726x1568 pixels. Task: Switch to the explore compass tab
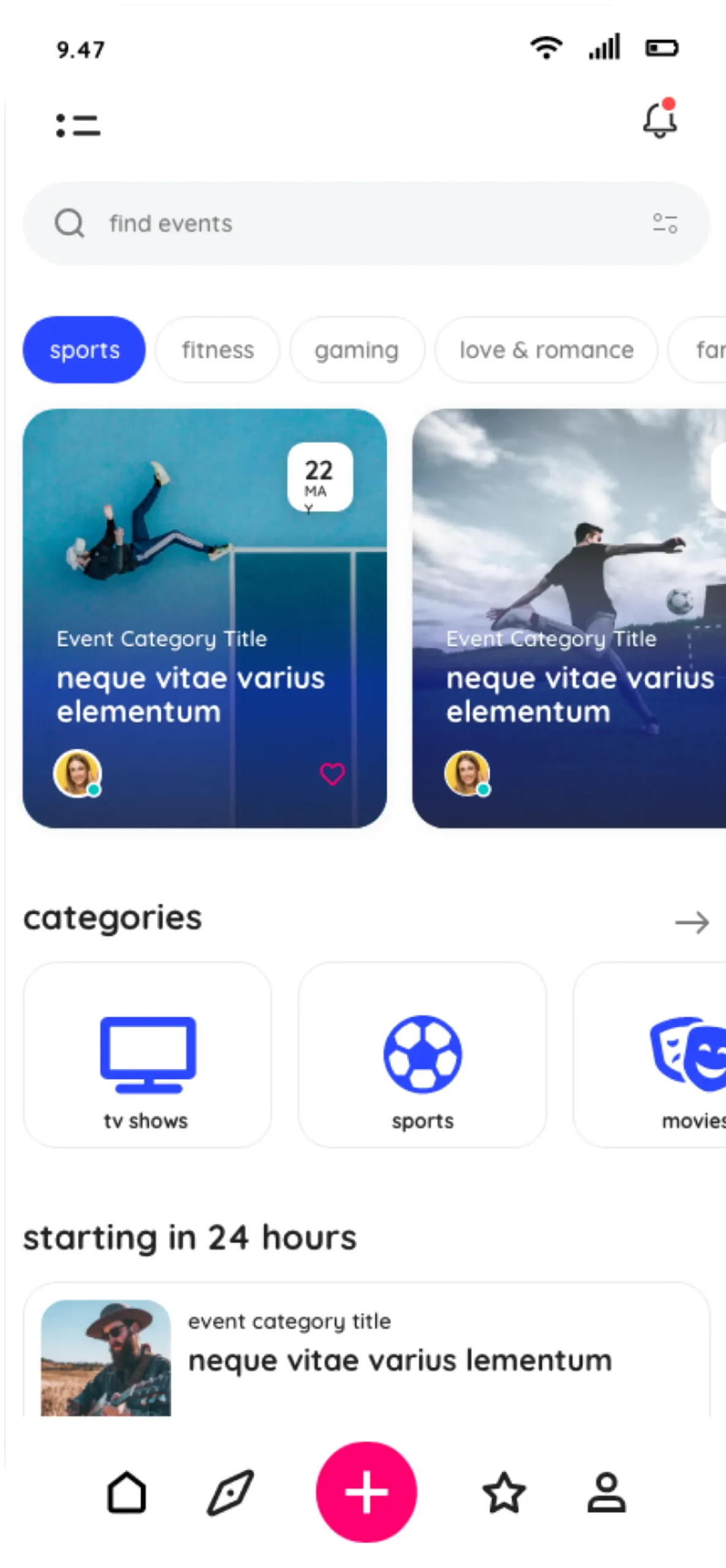(230, 1493)
